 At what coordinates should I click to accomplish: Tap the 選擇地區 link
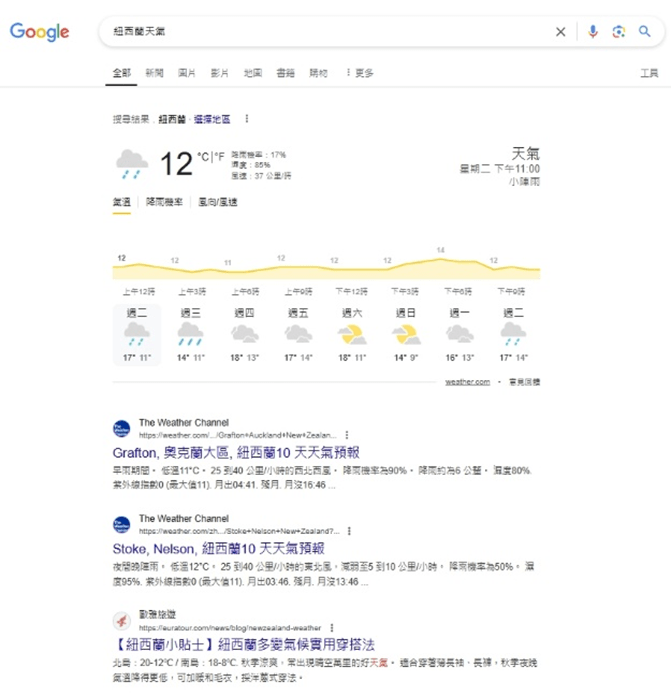coord(212,119)
